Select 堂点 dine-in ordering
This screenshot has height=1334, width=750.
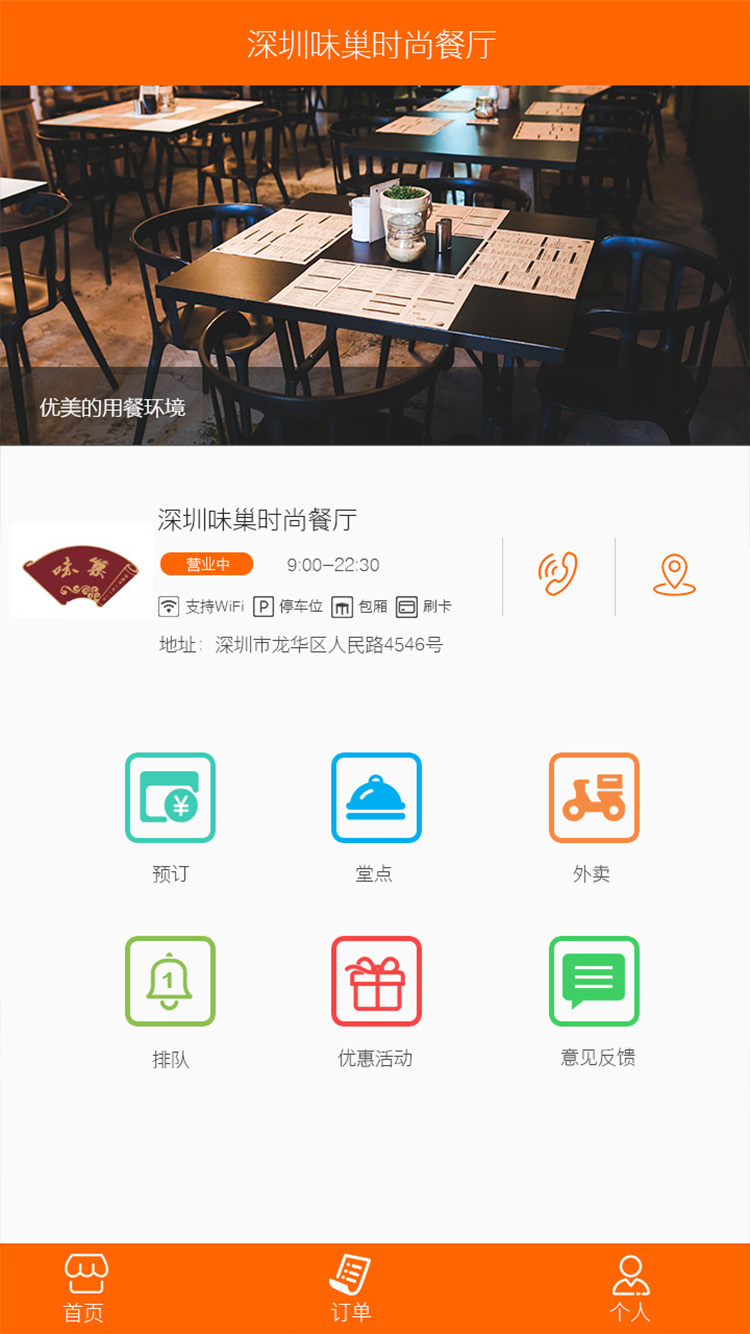click(376, 798)
